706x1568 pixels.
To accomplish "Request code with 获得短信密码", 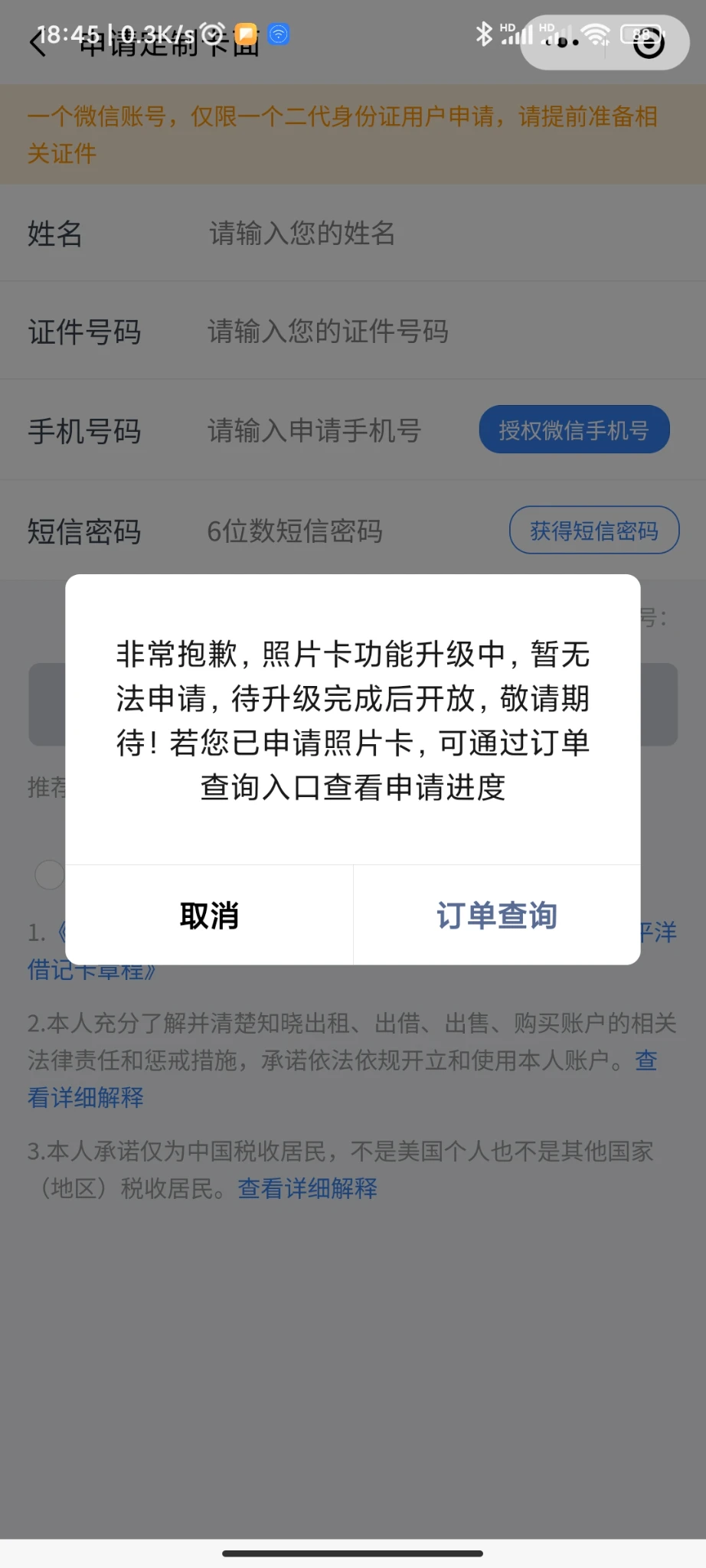I will point(594,531).
